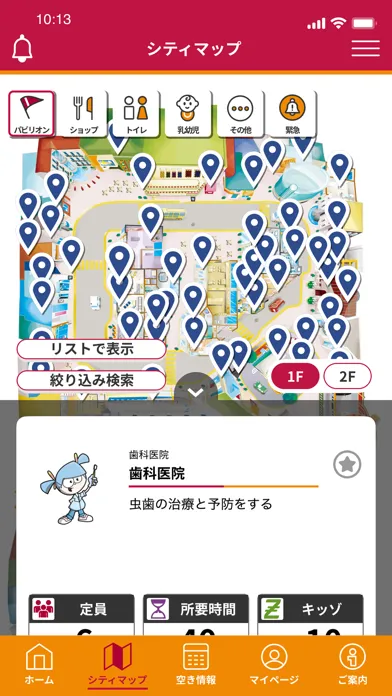Viewport: 392px width, 696px height.
Task: Go to the ホーム tab
Action: [39, 664]
